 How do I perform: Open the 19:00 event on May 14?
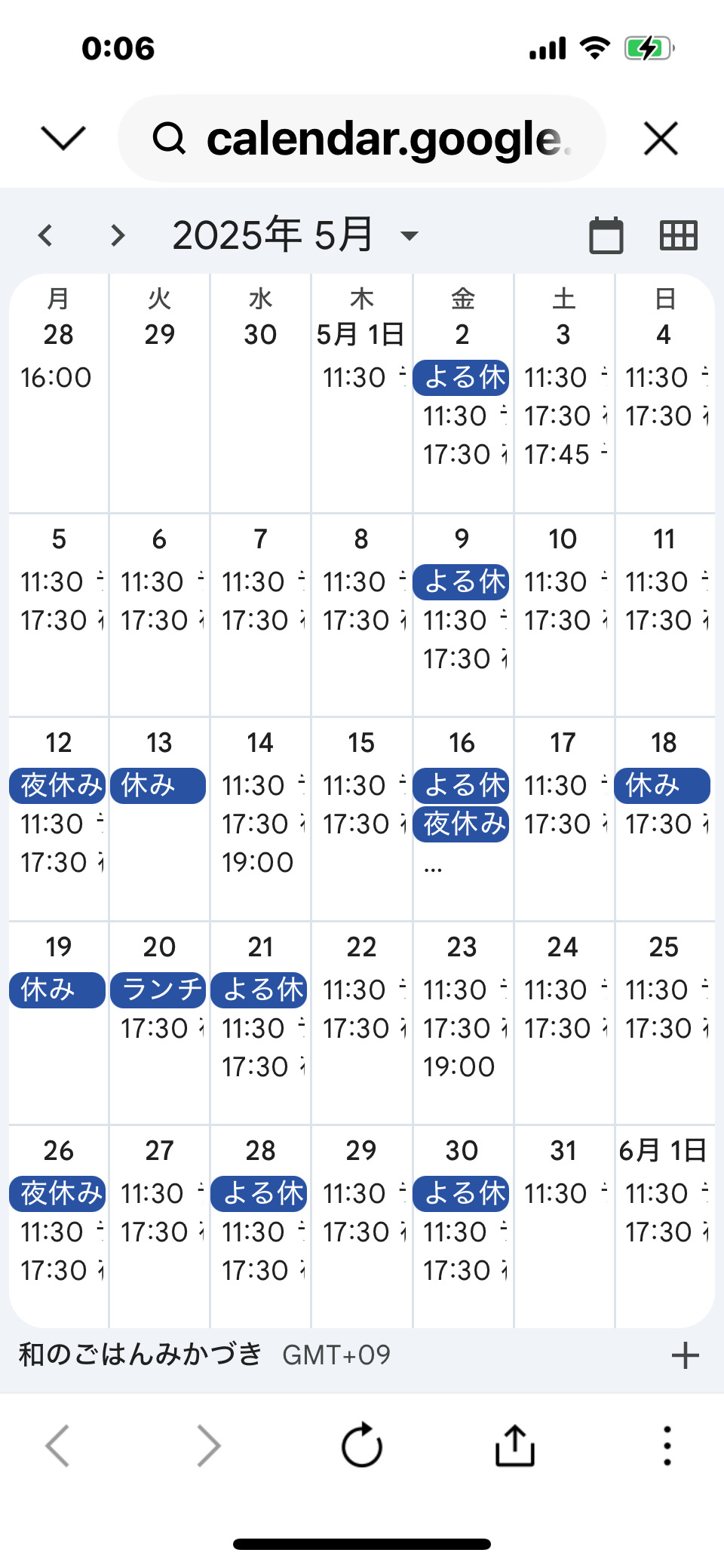[259, 863]
